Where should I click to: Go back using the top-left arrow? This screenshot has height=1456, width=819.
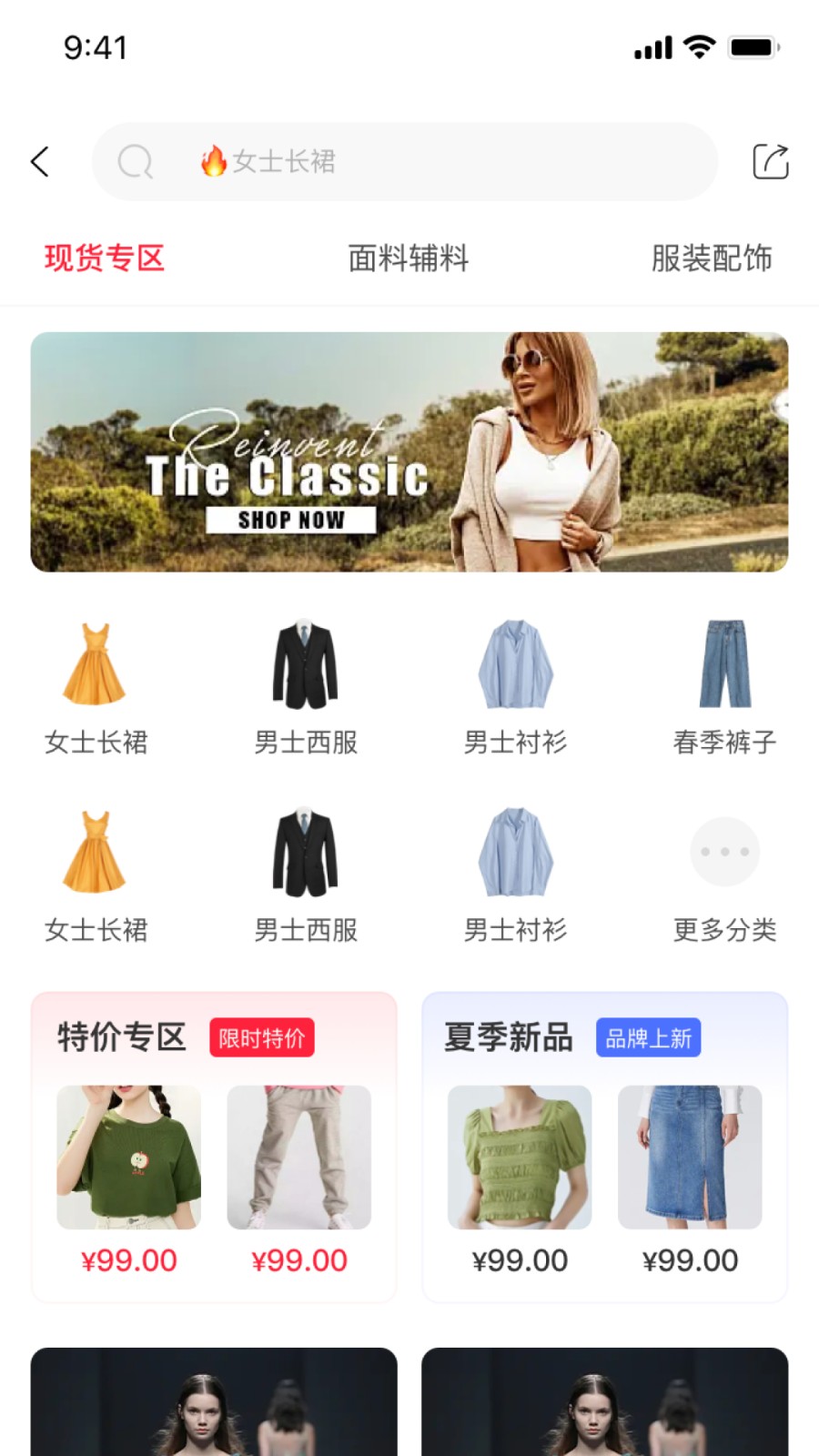(40, 162)
